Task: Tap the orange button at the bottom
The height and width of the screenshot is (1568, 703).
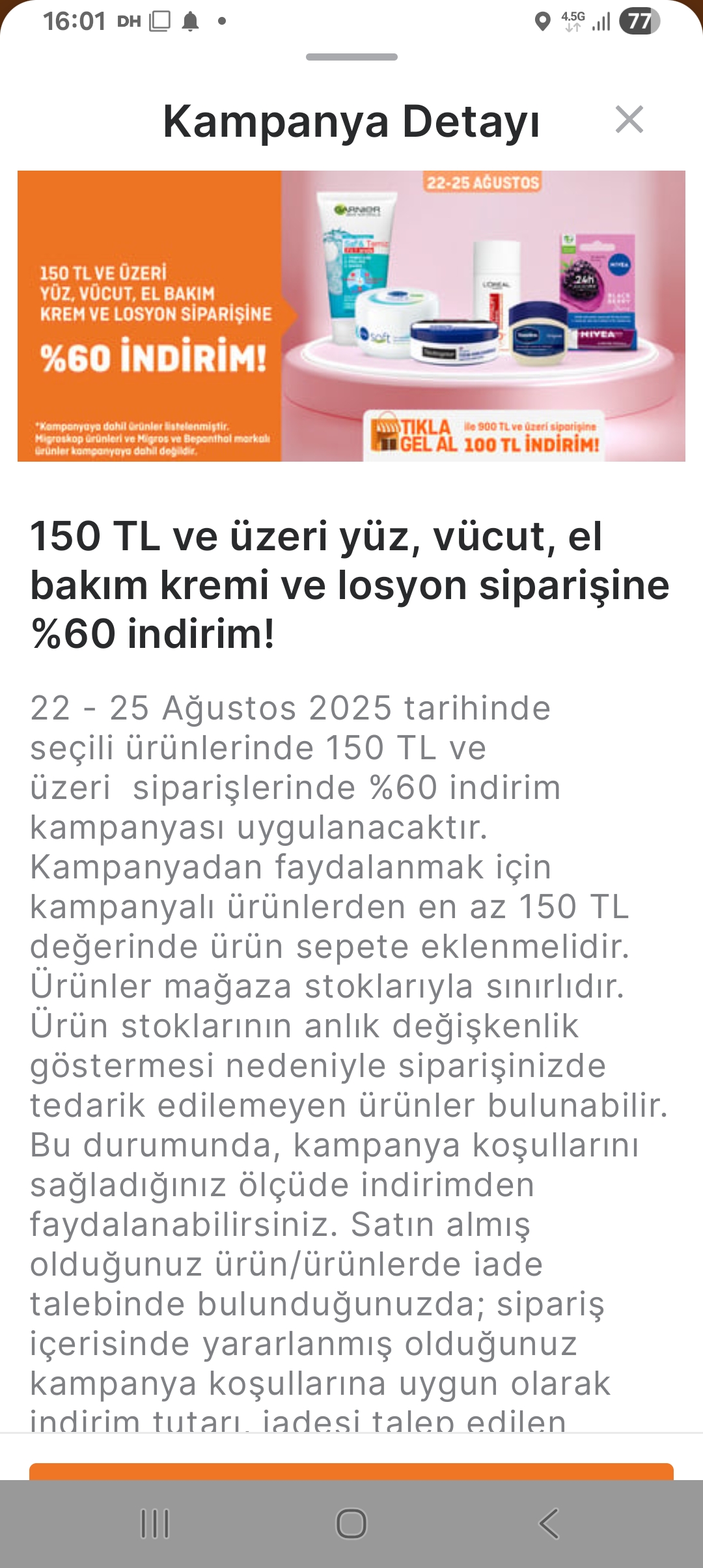Action: [351, 1471]
